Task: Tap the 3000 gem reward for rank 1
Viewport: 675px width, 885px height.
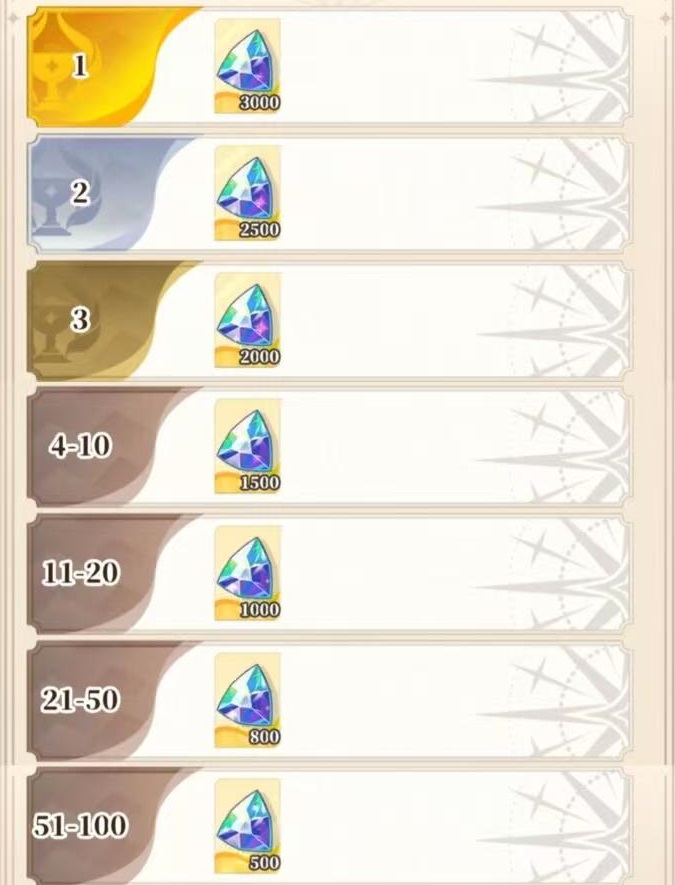Action: 247,66
